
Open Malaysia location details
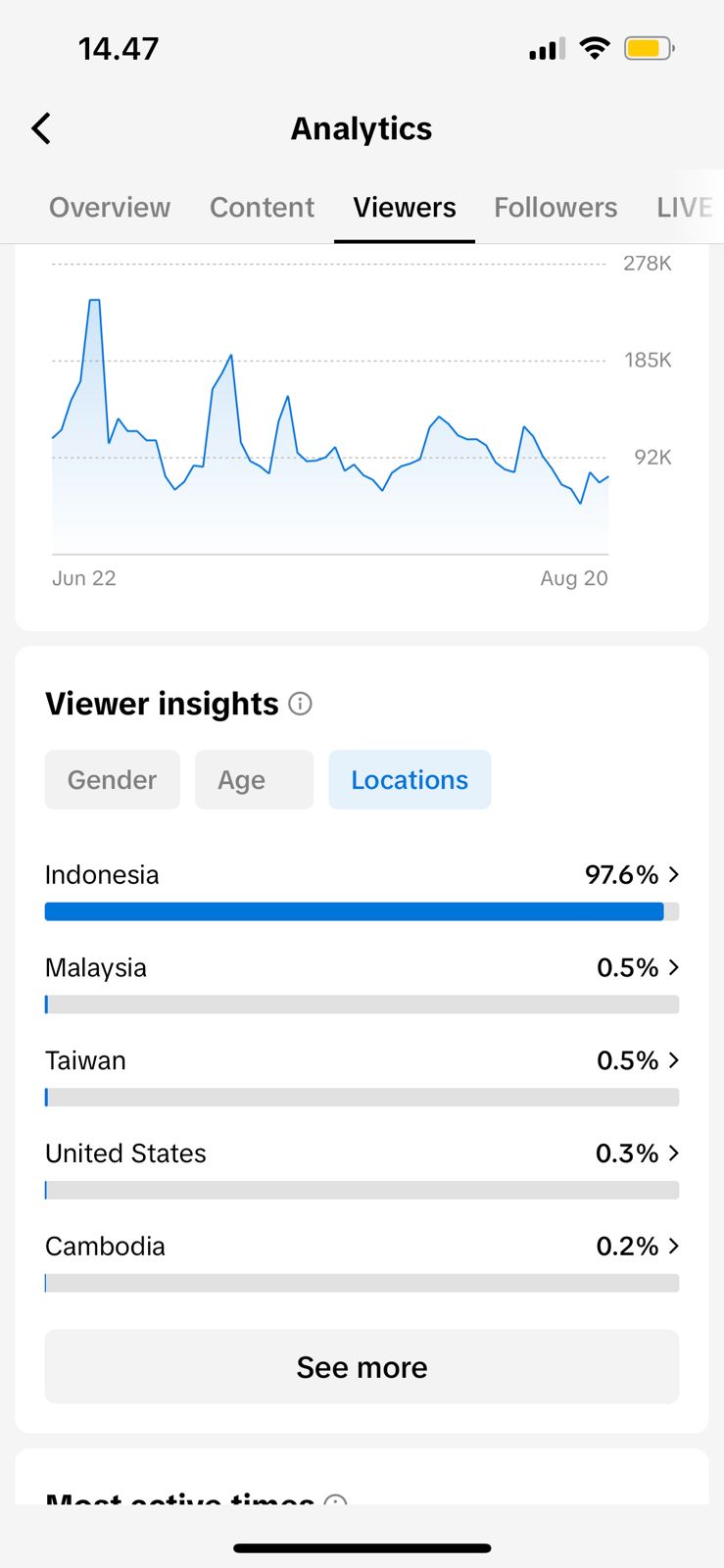(x=361, y=968)
